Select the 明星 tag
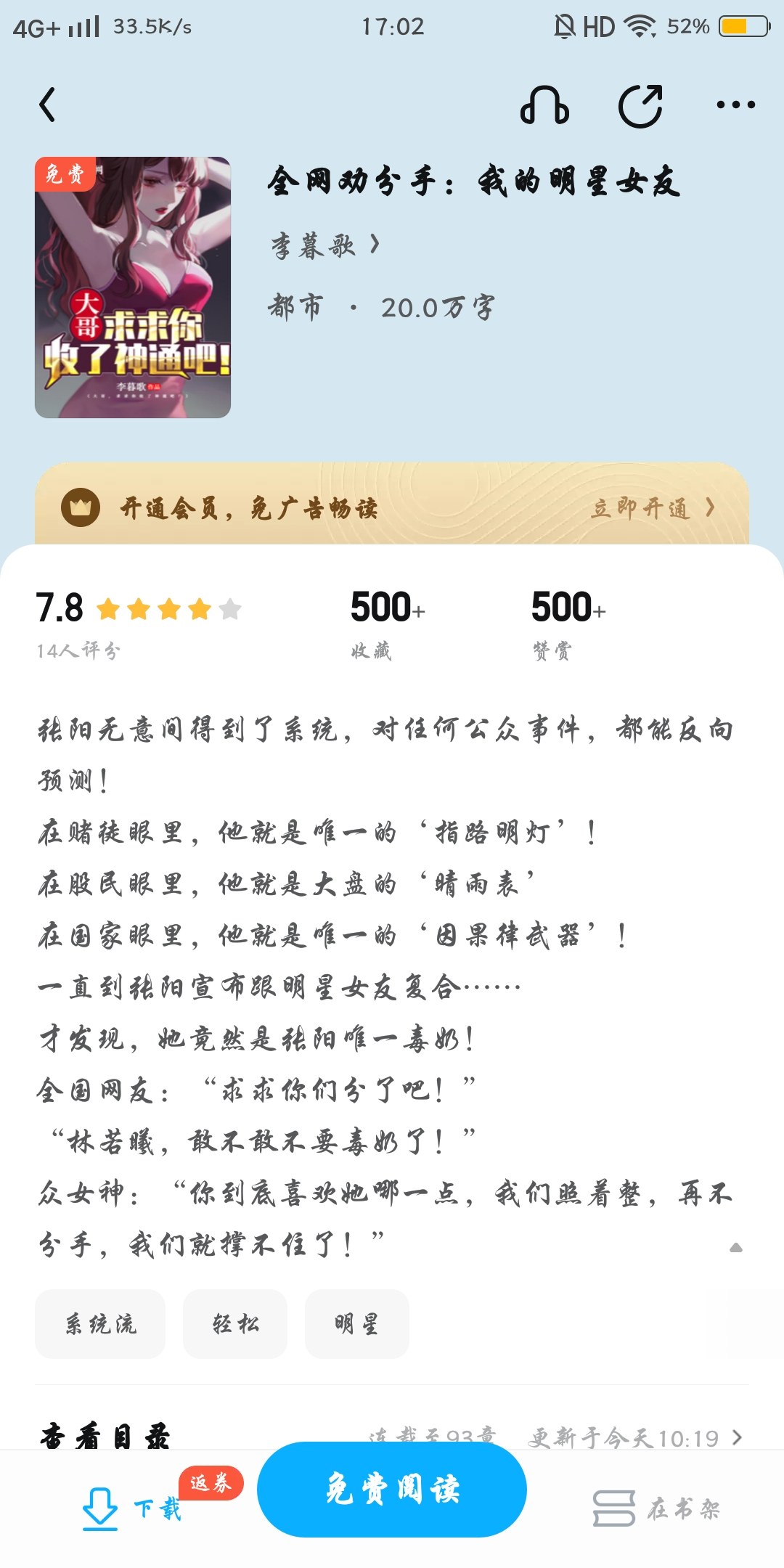784x1568 pixels. point(356,1324)
